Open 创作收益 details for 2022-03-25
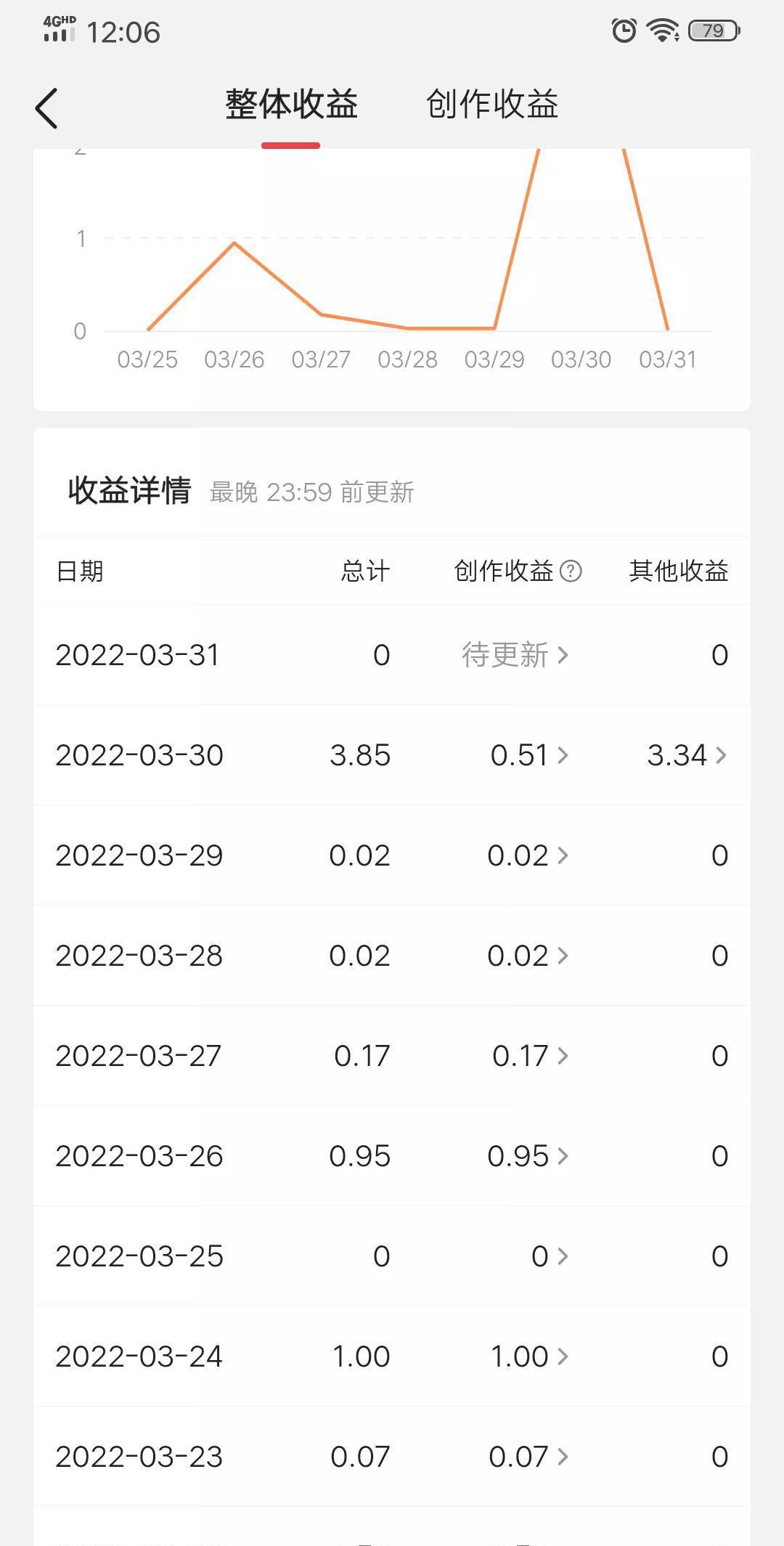The height and width of the screenshot is (1546, 784). tap(550, 1256)
